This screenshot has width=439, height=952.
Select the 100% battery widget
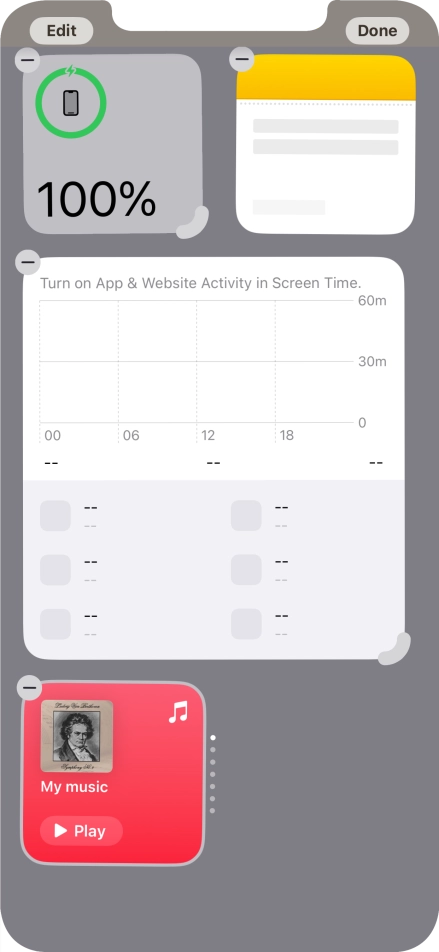pyautogui.click(x=113, y=144)
